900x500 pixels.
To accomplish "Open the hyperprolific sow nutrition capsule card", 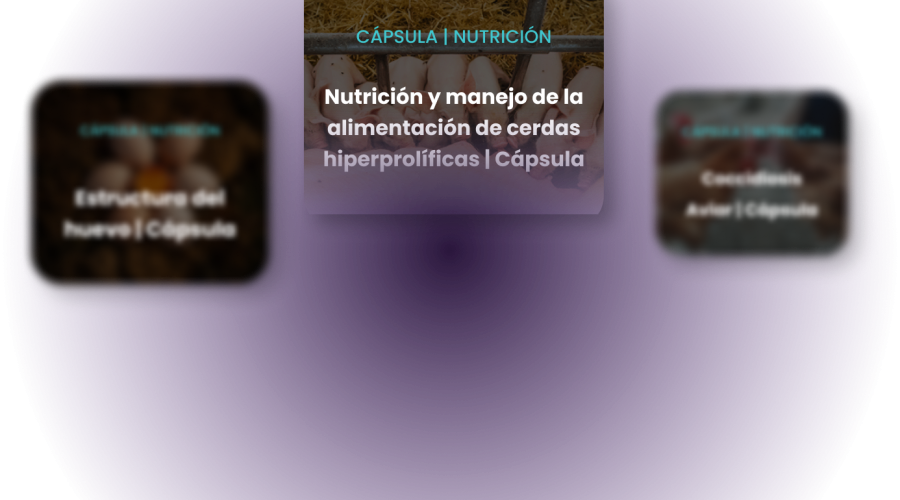I will coord(453,128).
